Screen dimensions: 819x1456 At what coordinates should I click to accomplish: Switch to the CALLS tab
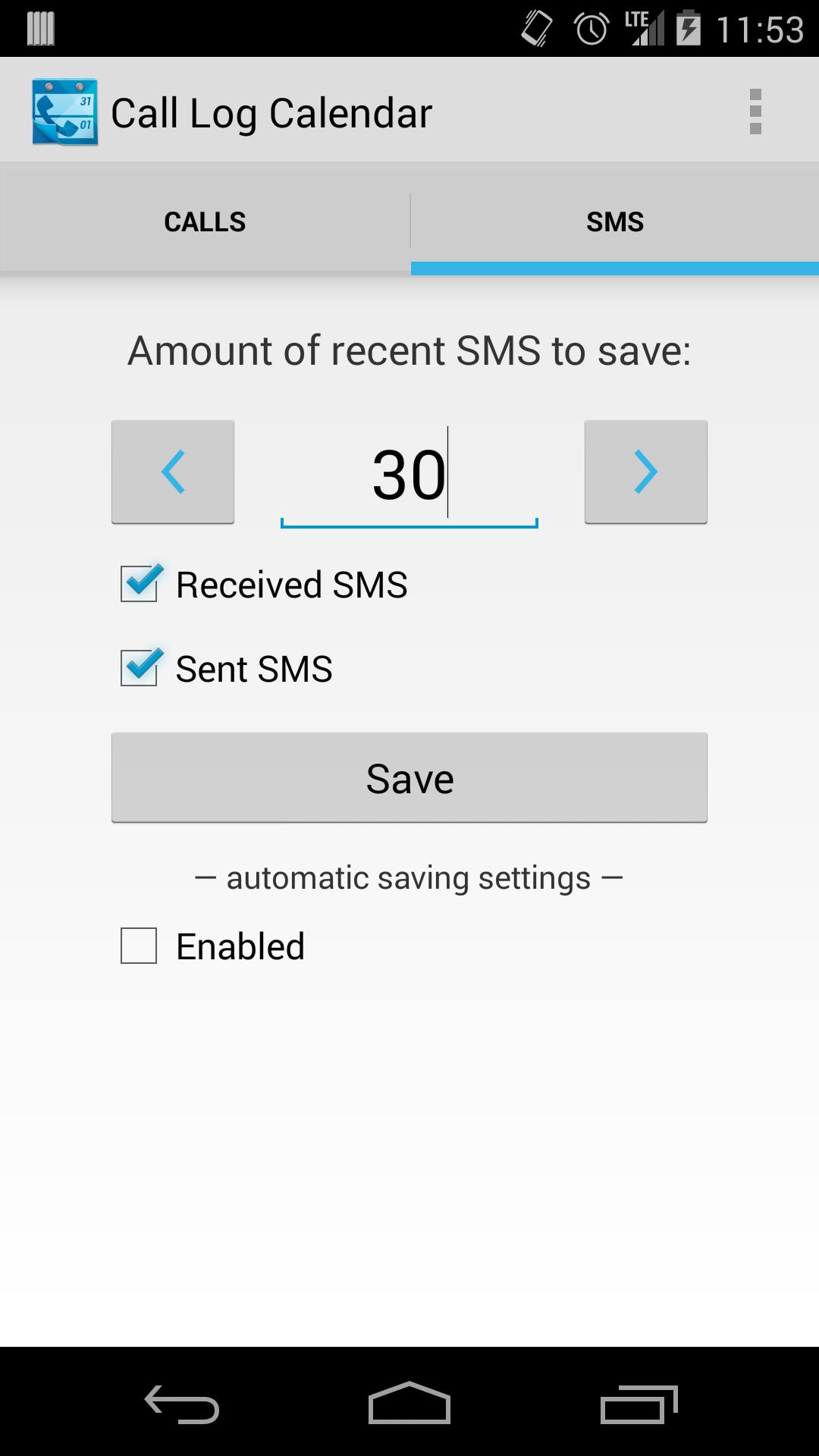pyautogui.click(x=205, y=221)
